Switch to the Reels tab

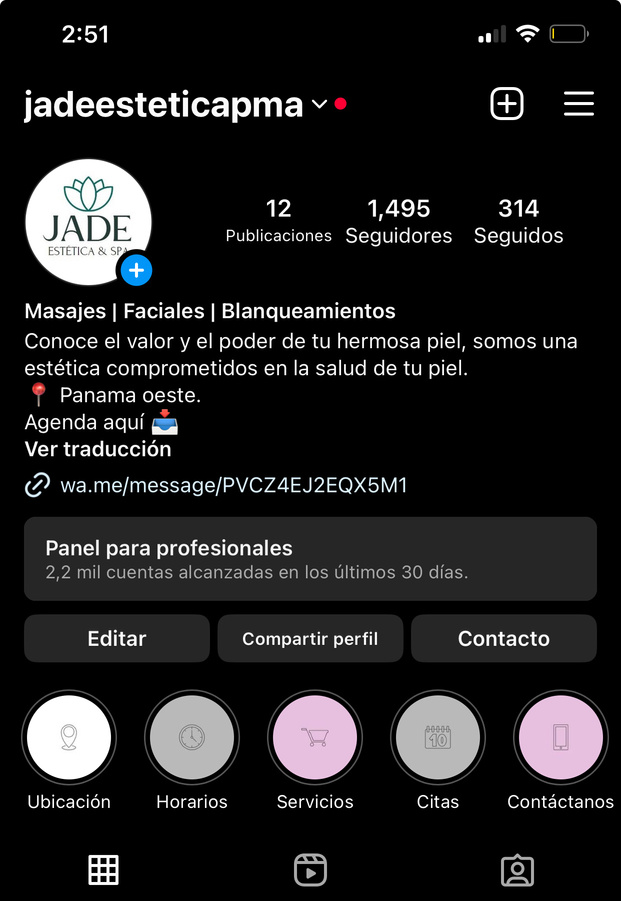pos(311,870)
